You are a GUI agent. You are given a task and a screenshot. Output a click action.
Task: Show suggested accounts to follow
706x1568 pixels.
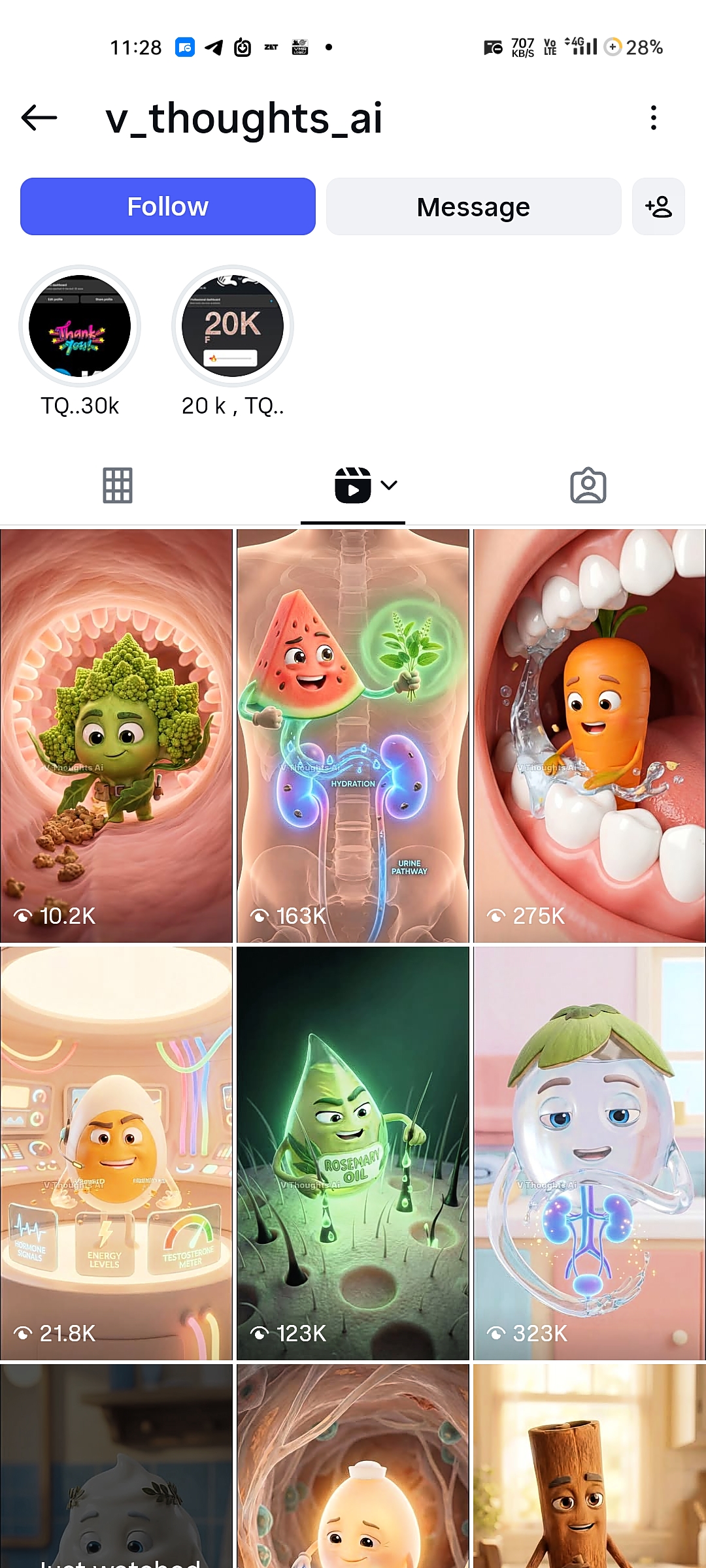(x=658, y=206)
